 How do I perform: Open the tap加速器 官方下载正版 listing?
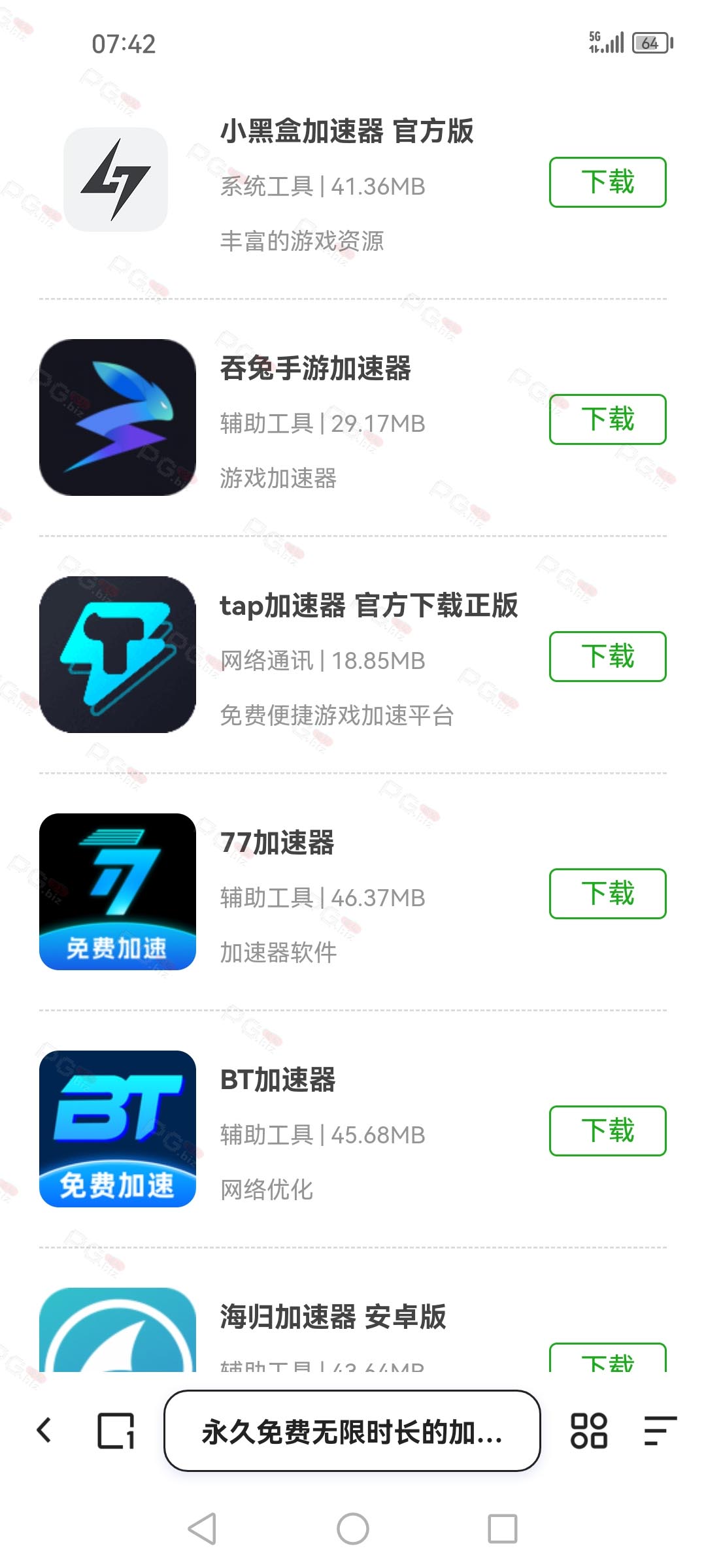(369, 606)
